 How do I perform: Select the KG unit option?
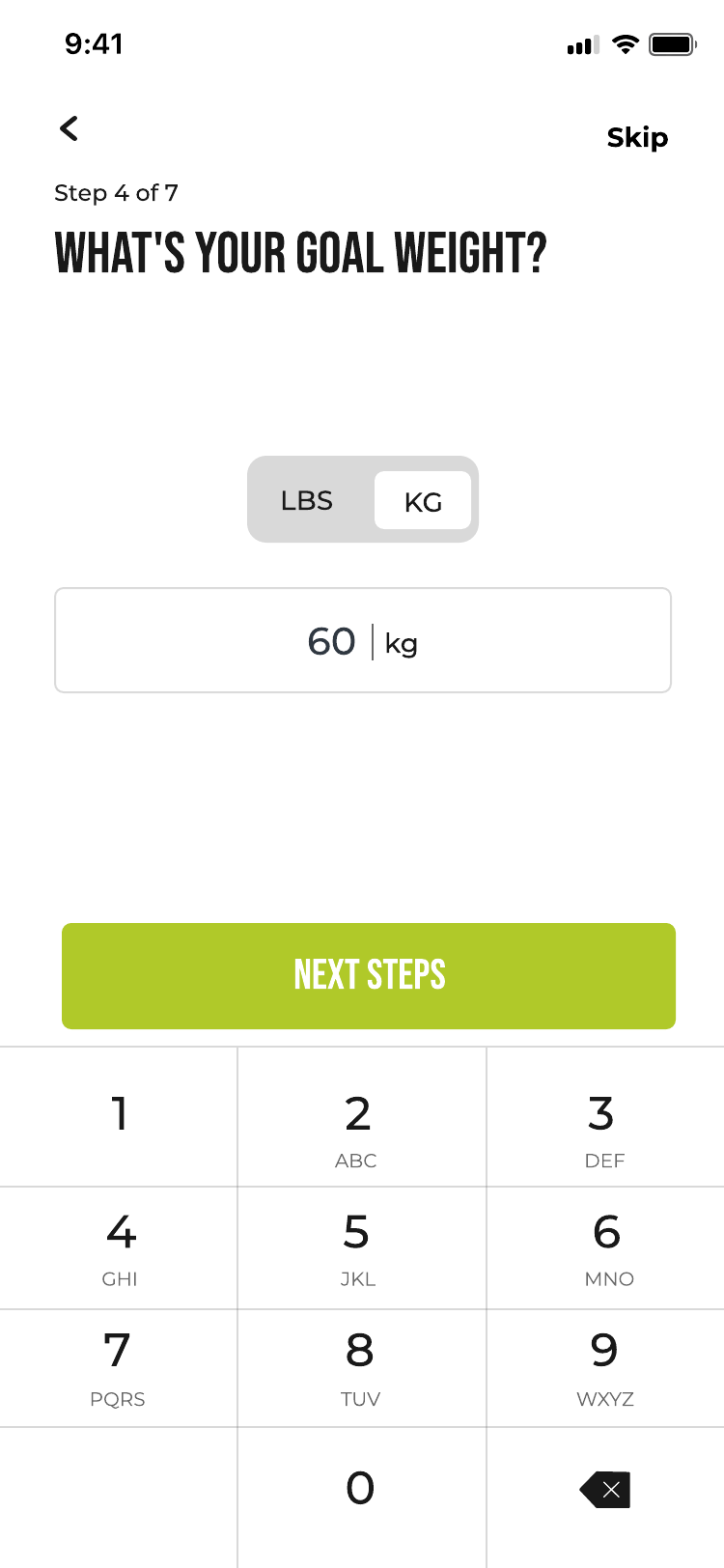423,501
